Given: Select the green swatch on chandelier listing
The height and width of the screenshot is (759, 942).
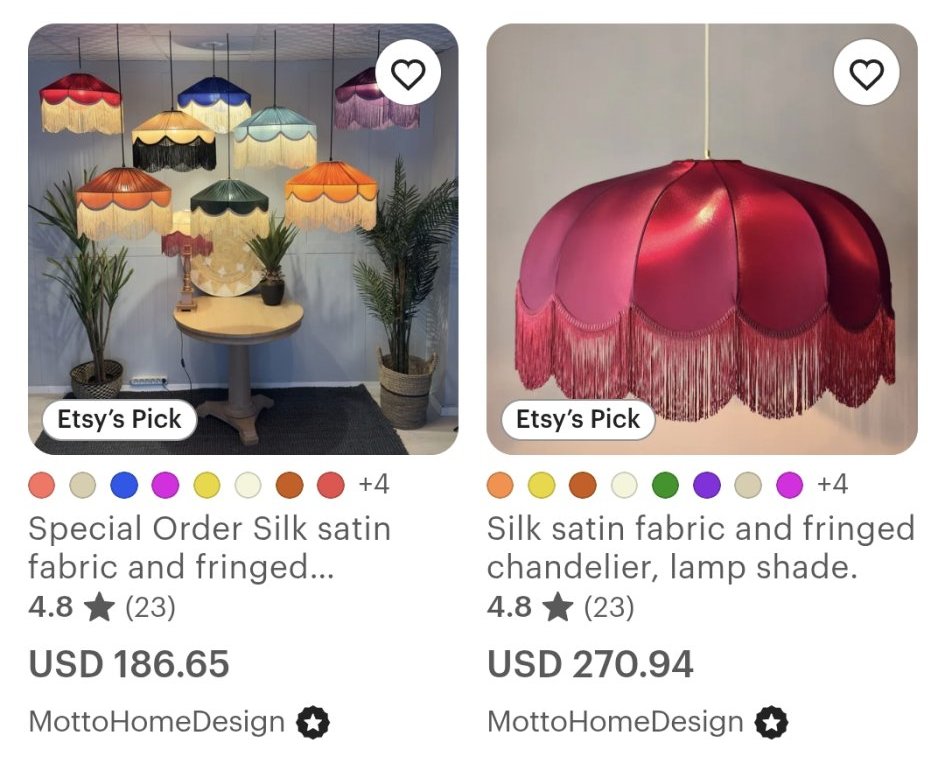Looking at the screenshot, I should (665, 486).
